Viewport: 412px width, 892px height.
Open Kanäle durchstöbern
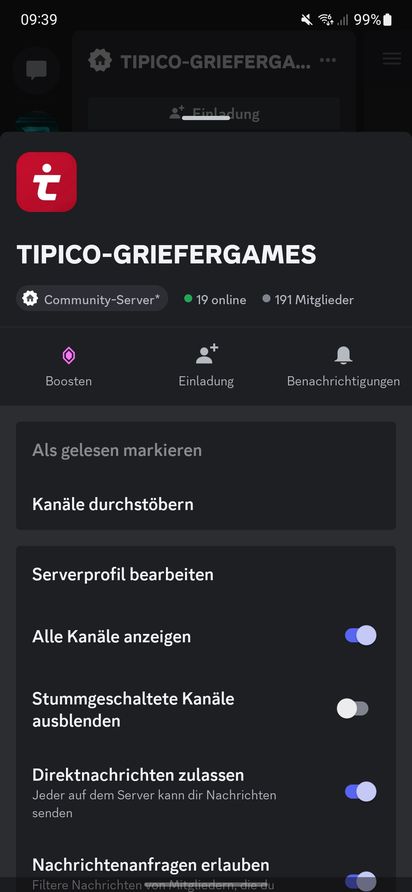[x=206, y=504]
